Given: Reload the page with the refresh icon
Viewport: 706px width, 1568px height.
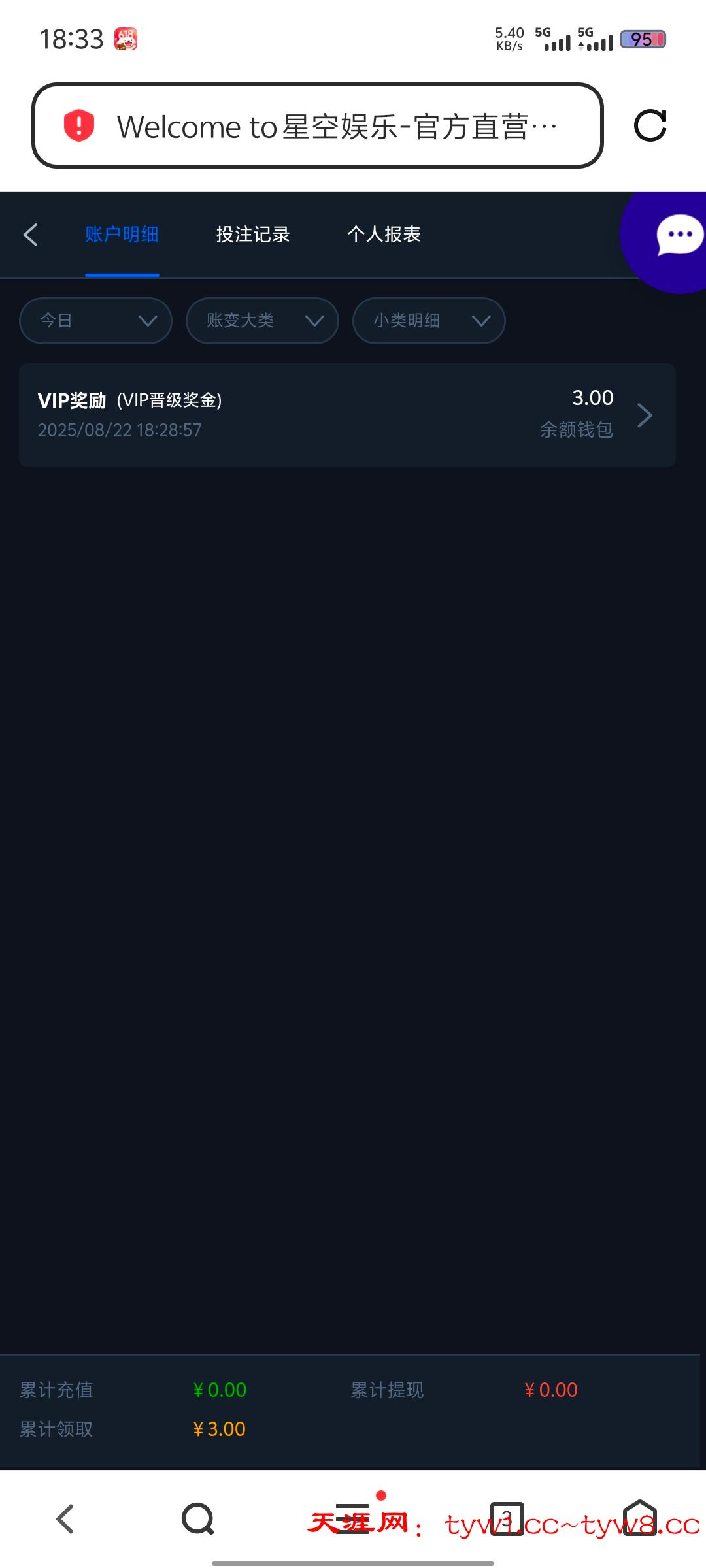Looking at the screenshot, I should pyautogui.click(x=650, y=125).
